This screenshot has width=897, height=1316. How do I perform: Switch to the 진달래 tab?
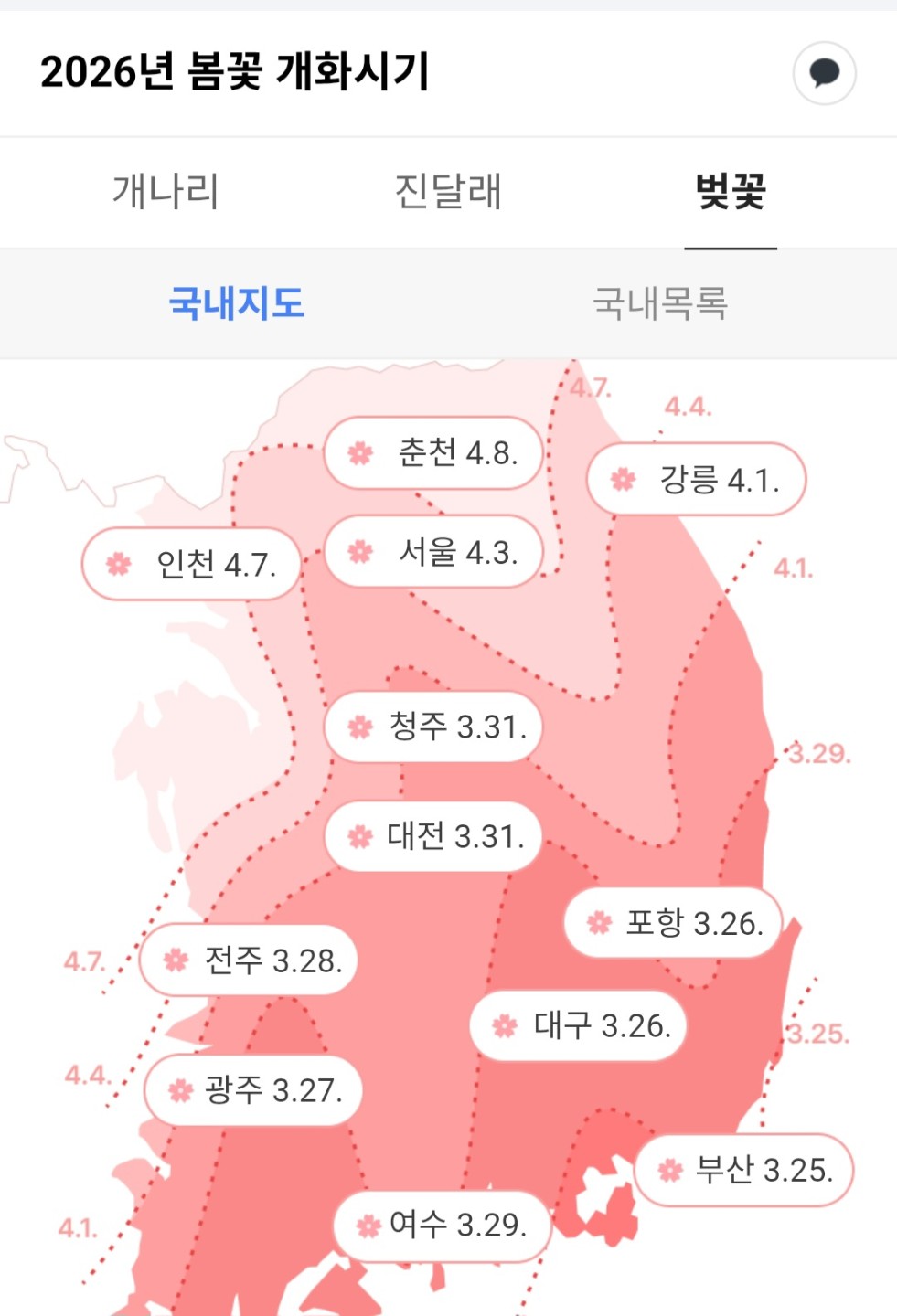(x=448, y=192)
